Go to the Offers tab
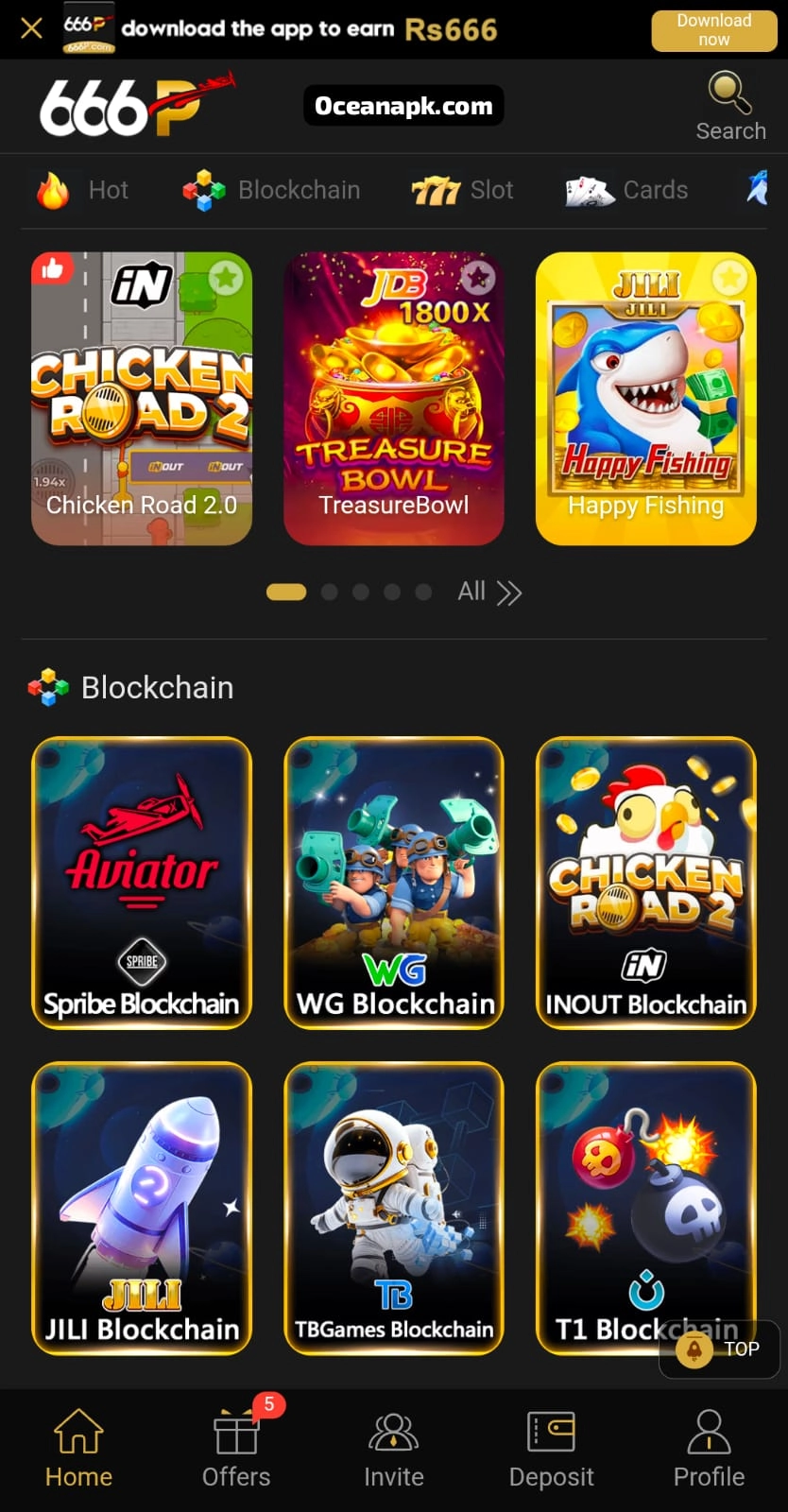This screenshot has height=1512, width=788. click(x=236, y=1446)
